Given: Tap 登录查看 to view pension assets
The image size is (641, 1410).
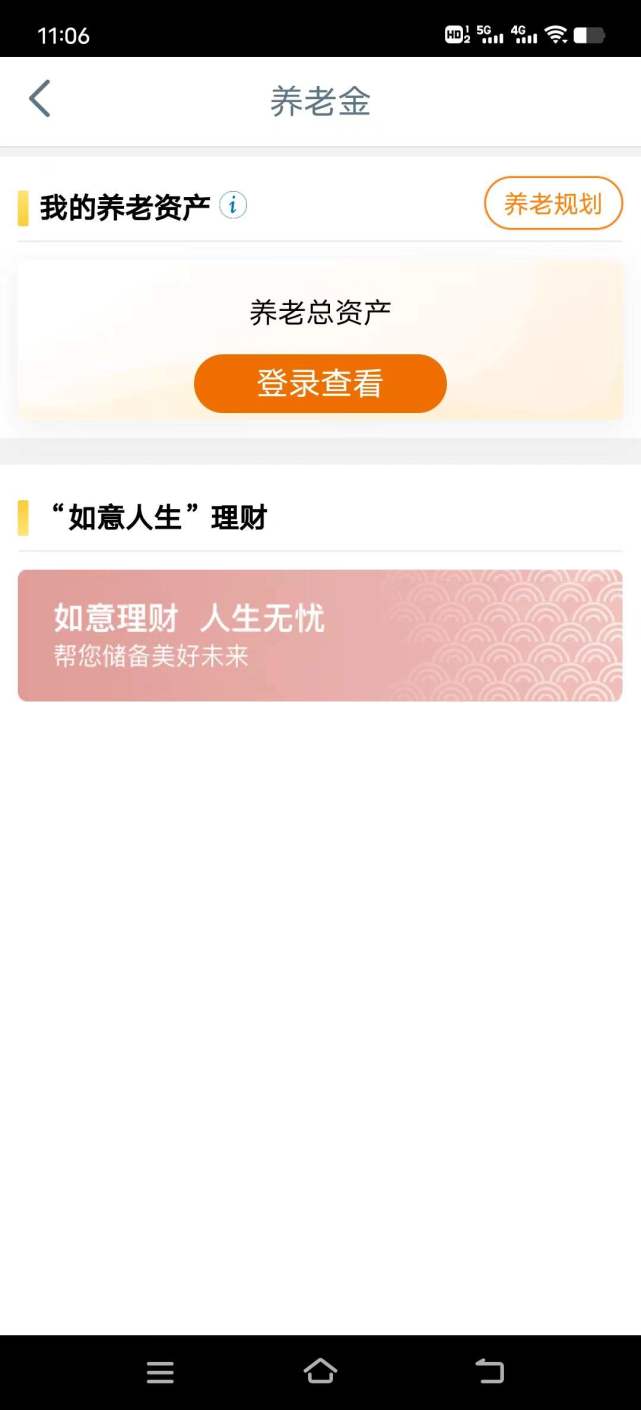Looking at the screenshot, I should coord(320,383).
